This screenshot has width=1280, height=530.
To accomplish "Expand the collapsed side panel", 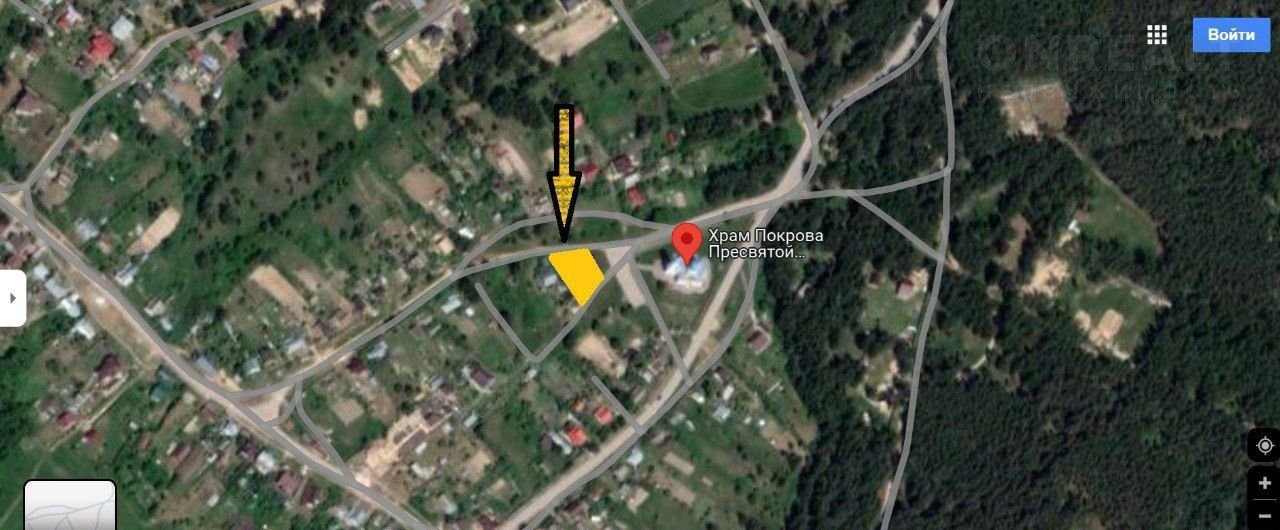I will [12, 298].
